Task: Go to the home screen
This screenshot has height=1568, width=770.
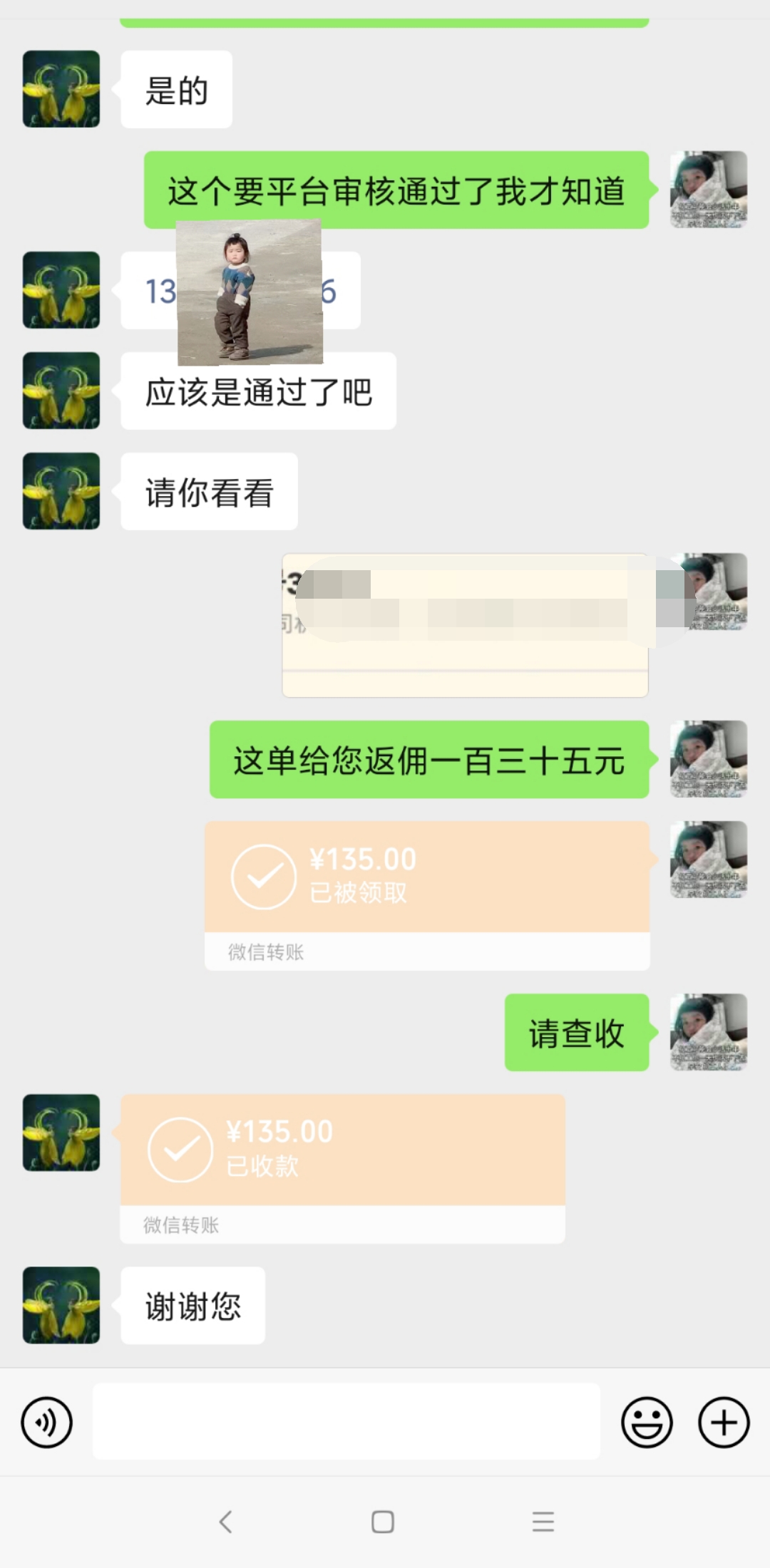Action: pos(383,1522)
